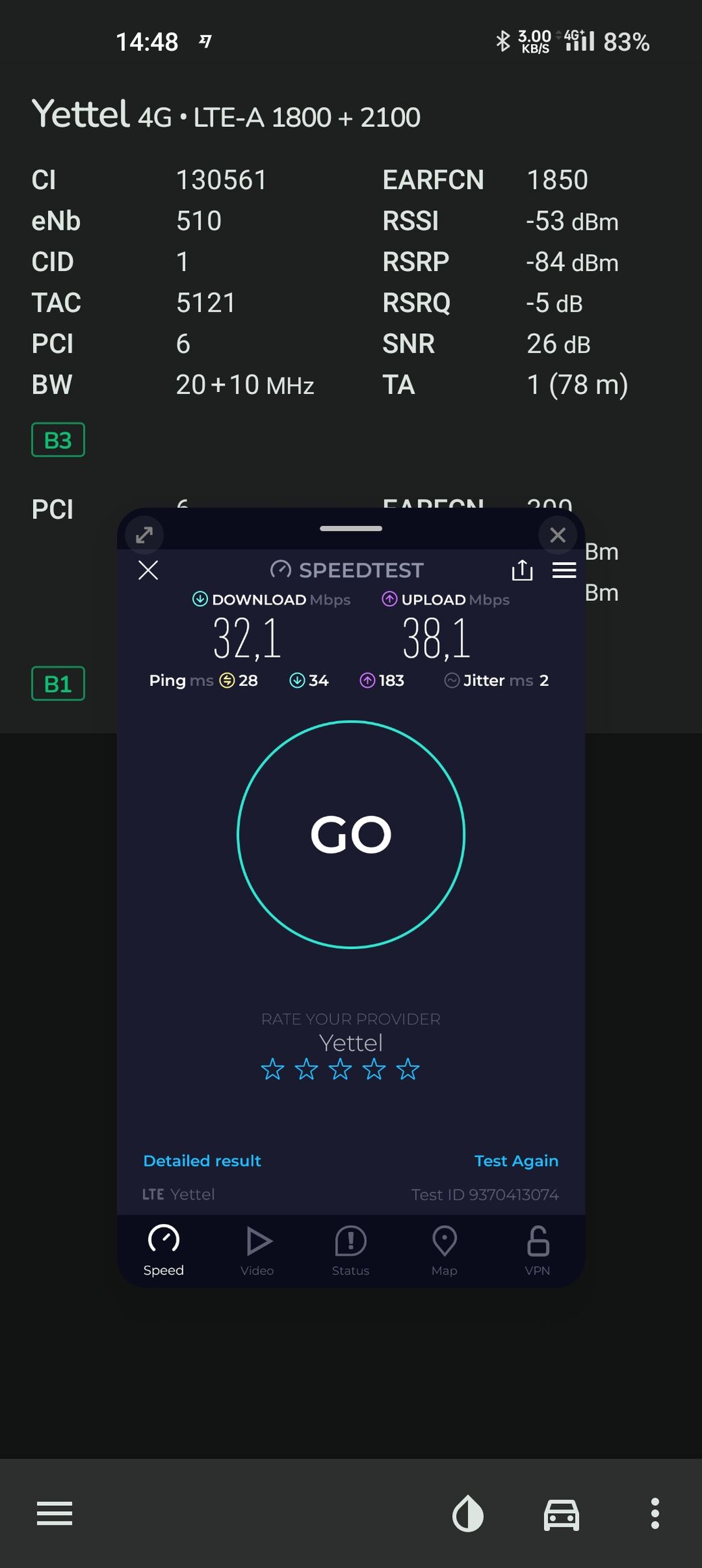
Task: Open the Map tab
Action: (x=444, y=1250)
